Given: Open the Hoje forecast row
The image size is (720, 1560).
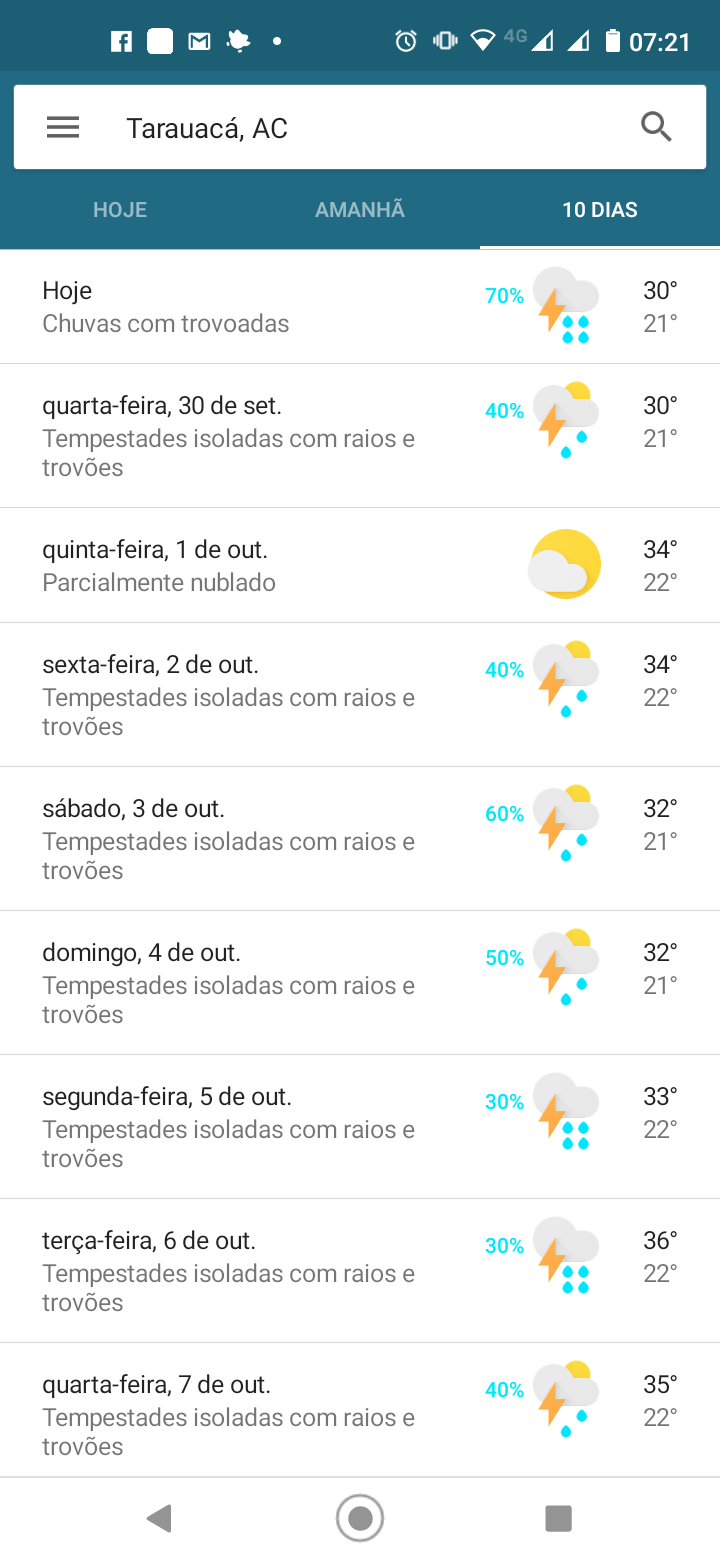Looking at the screenshot, I should (360, 307).
